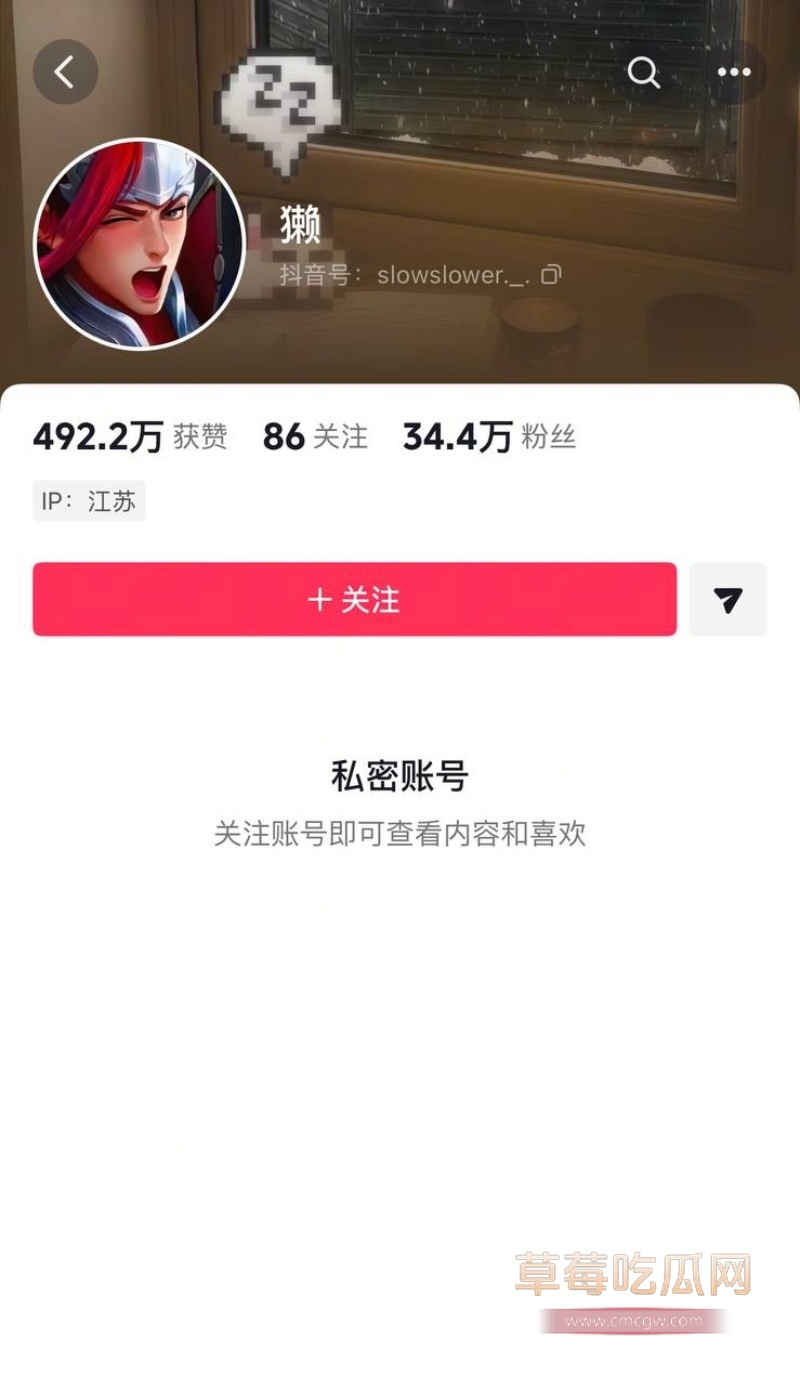
Task: Tap the IP: 江苏 location tag
Action: point(88,501)
